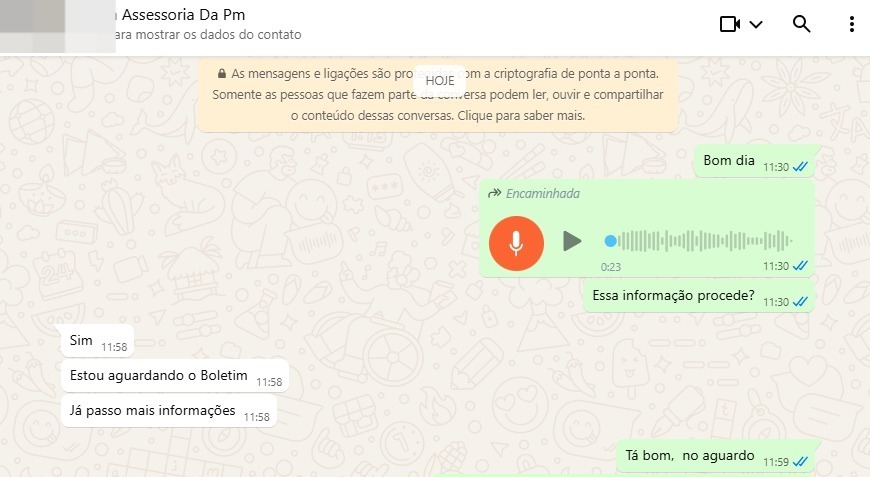Start a video call

(x=730, y=24)
